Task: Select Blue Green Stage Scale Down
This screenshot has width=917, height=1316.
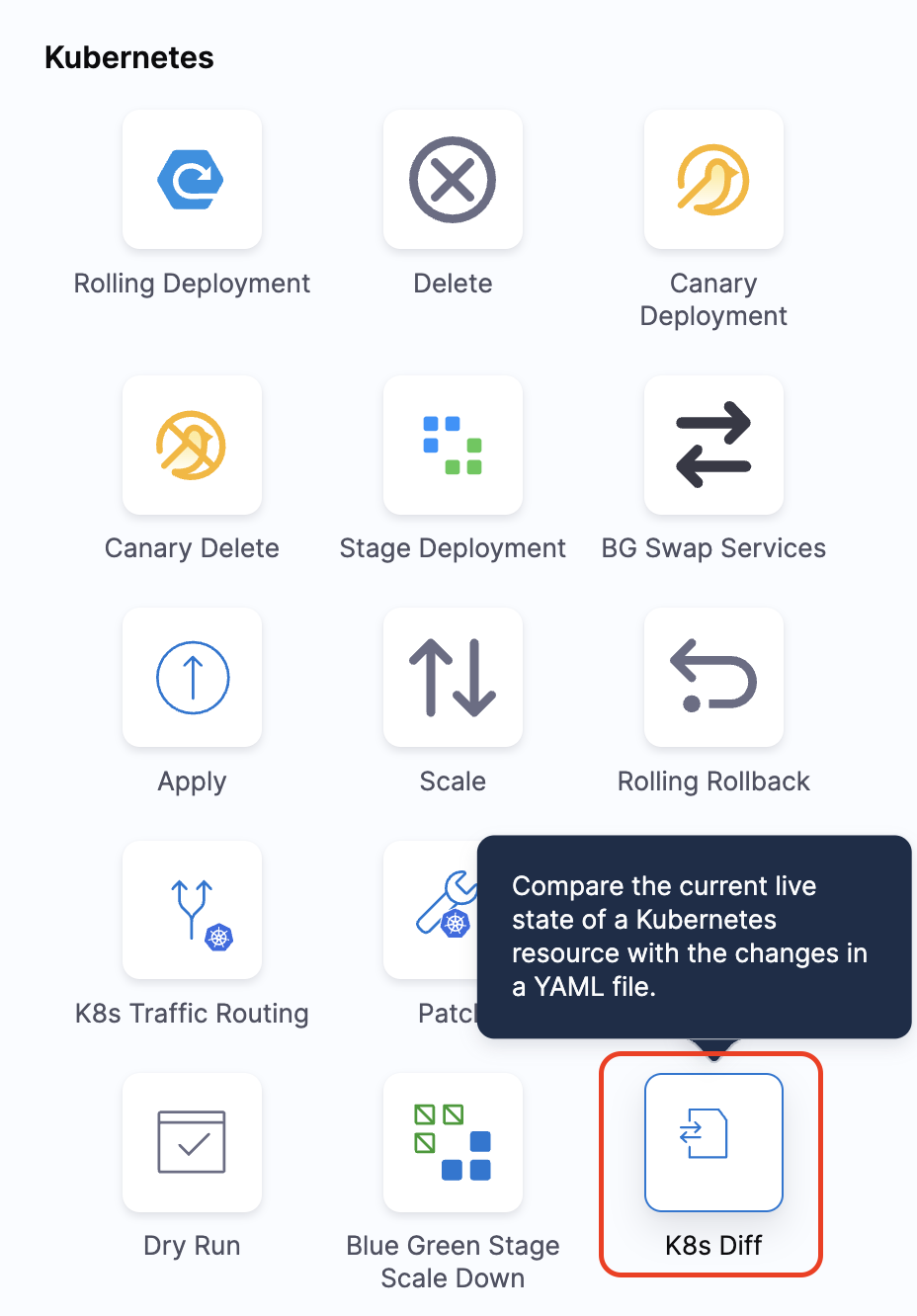Action: click(453, 1142)
